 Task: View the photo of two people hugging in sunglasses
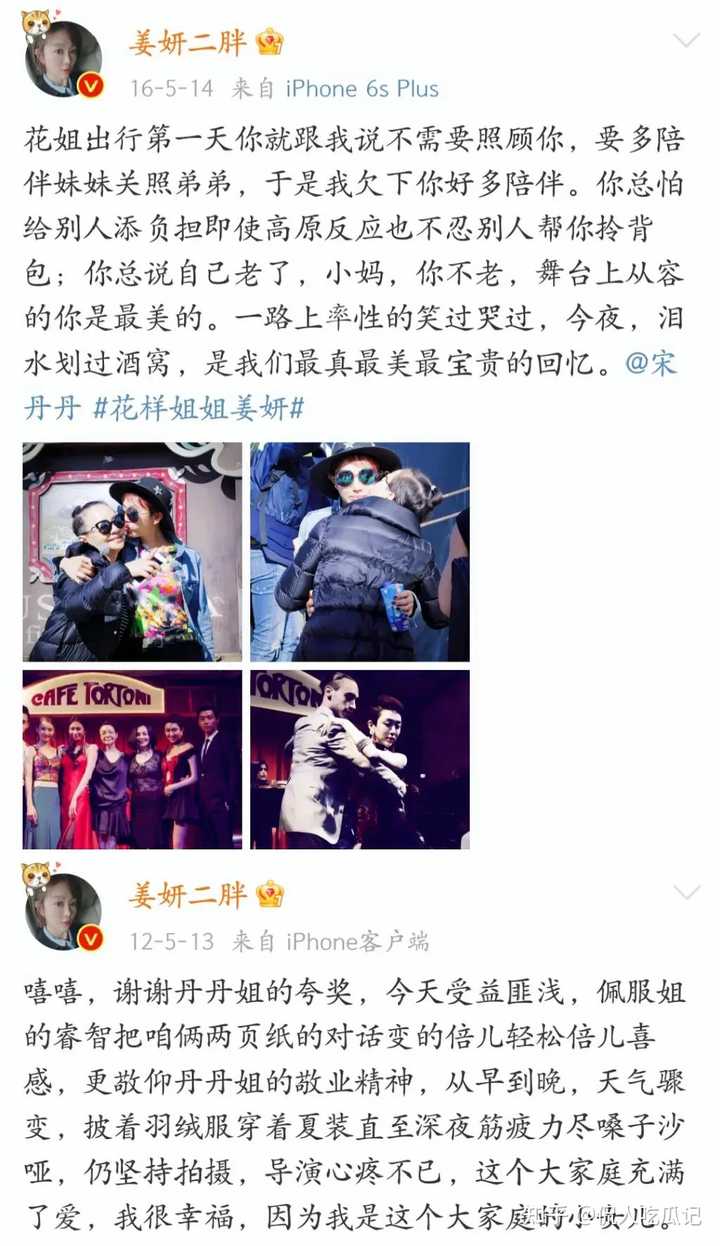point(132,552)
